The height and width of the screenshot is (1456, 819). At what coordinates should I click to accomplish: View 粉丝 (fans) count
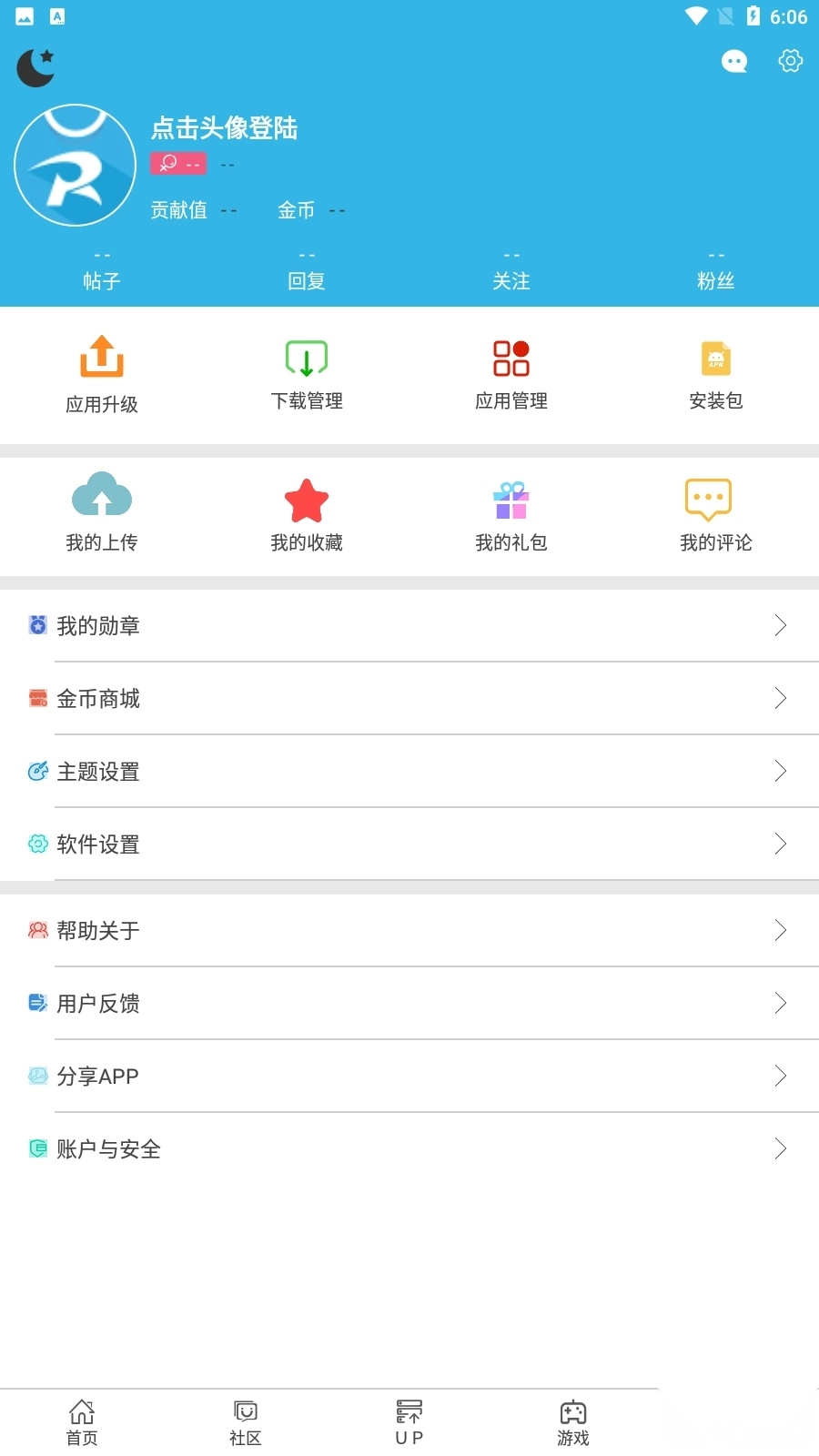[x=715, y=268]
